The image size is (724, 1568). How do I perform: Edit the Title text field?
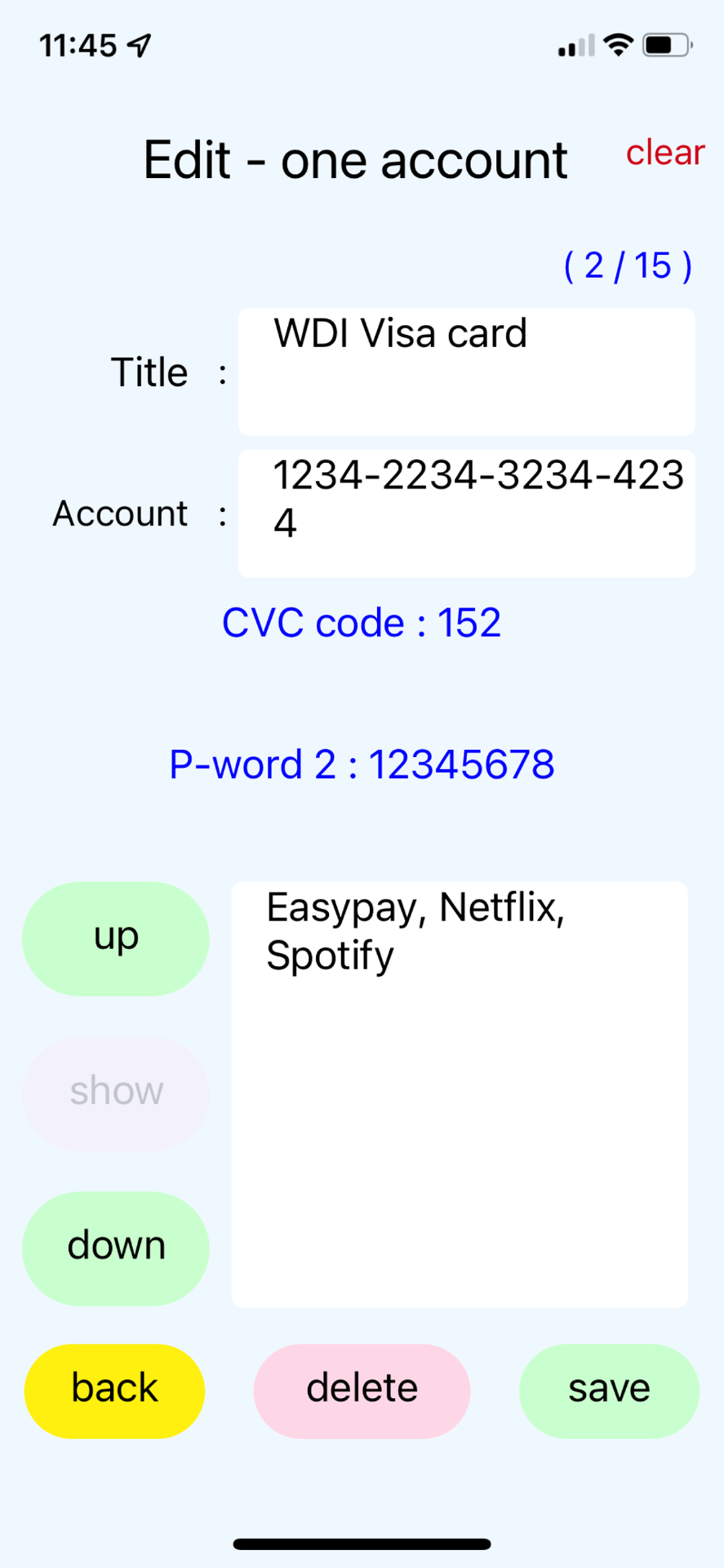point(466,372)
